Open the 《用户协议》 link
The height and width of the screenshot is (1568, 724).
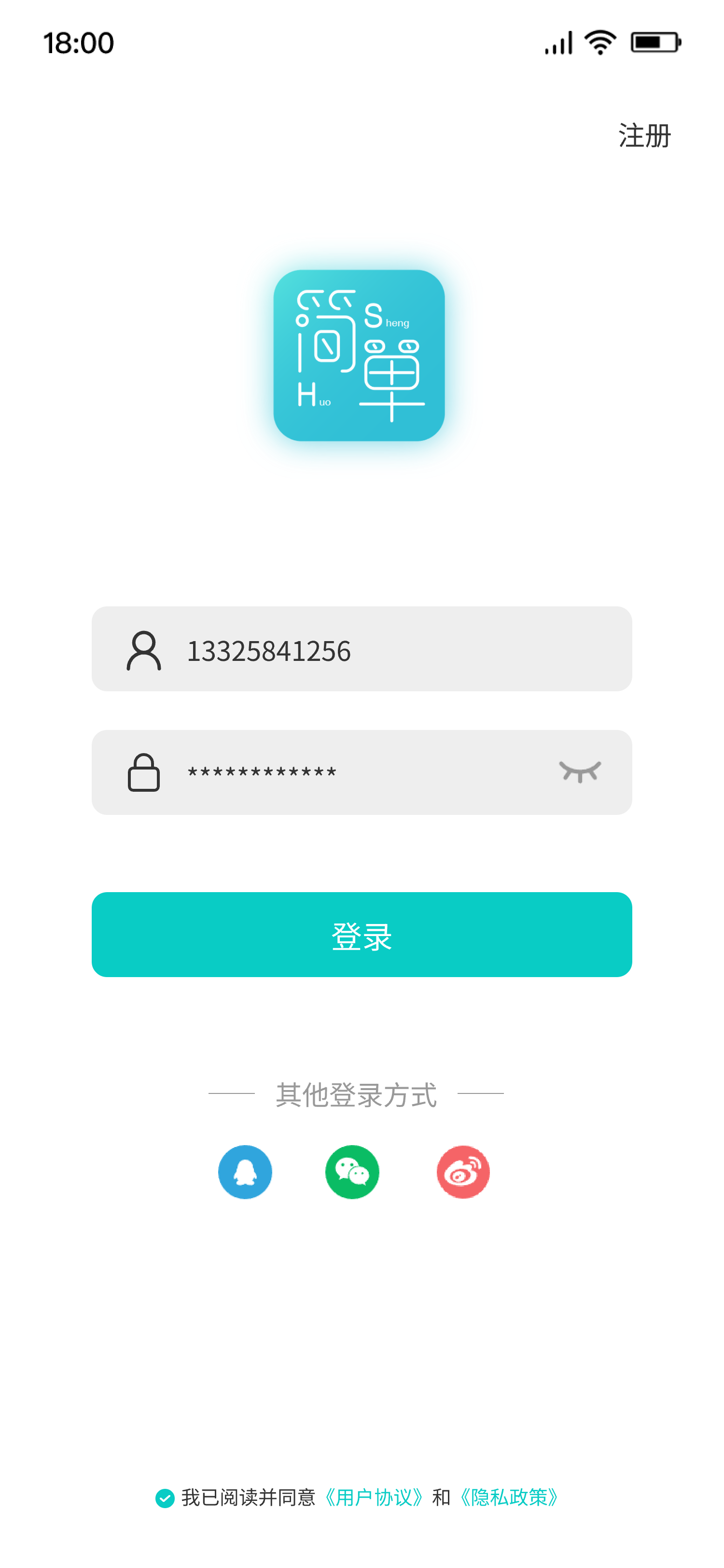point(373,1498)
